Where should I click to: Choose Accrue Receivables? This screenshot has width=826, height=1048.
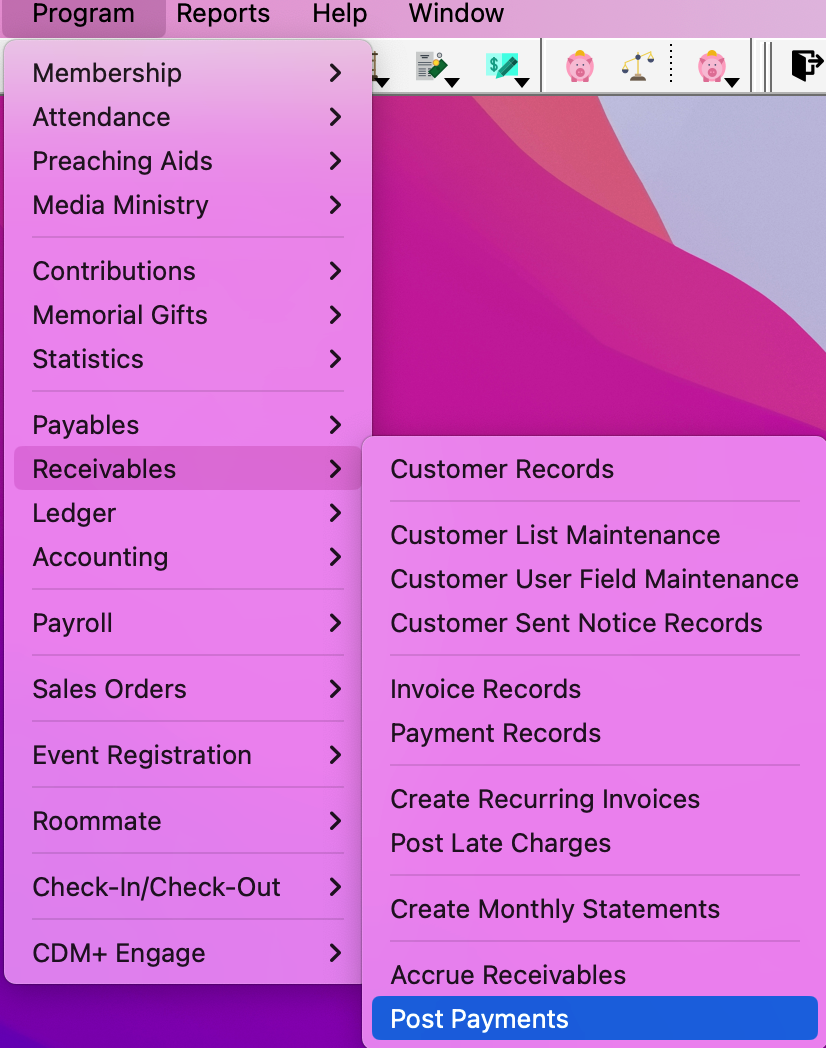508,975
